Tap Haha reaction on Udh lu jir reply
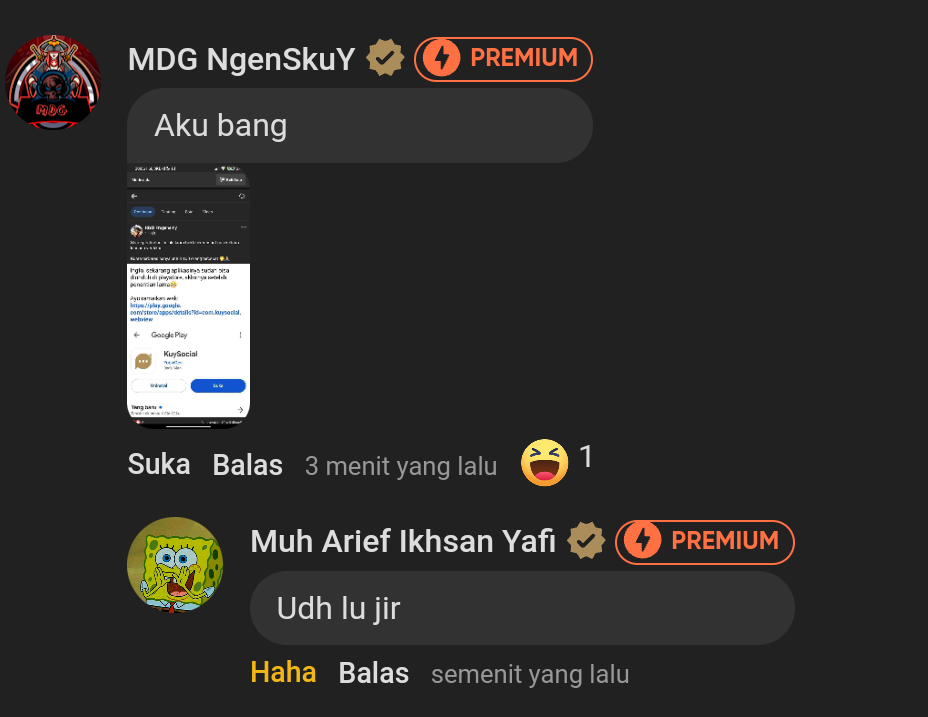This screenshot has height=717, width=928. (283, 673)
